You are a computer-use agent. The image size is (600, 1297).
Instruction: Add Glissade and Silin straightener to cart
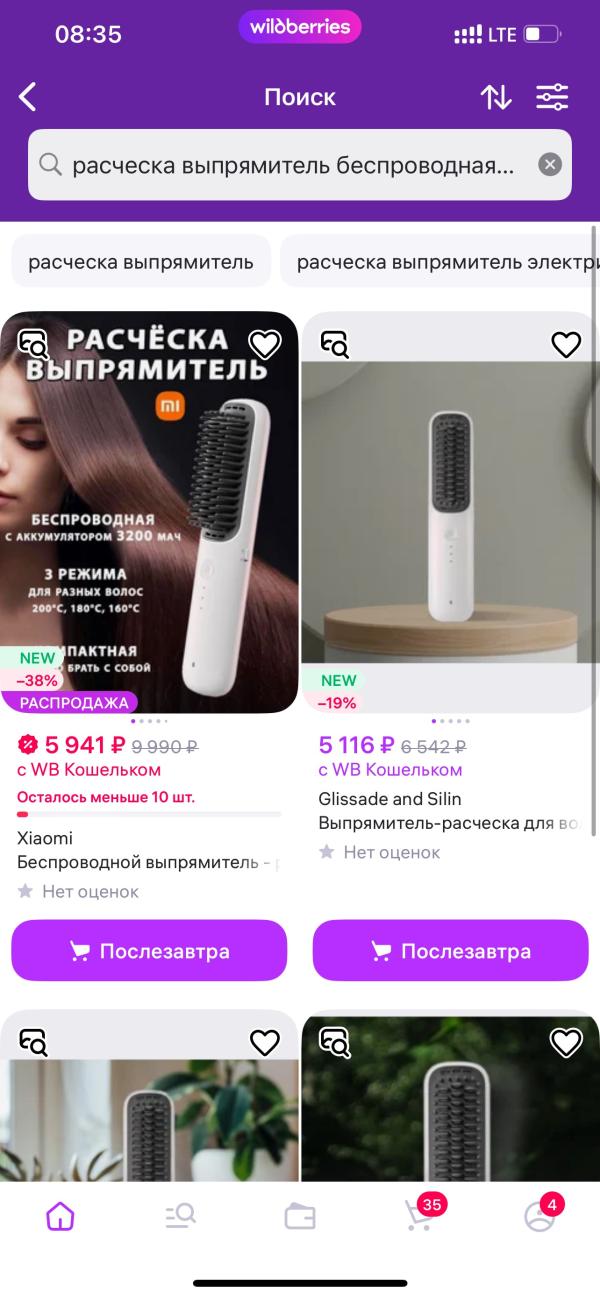point(450,951)
